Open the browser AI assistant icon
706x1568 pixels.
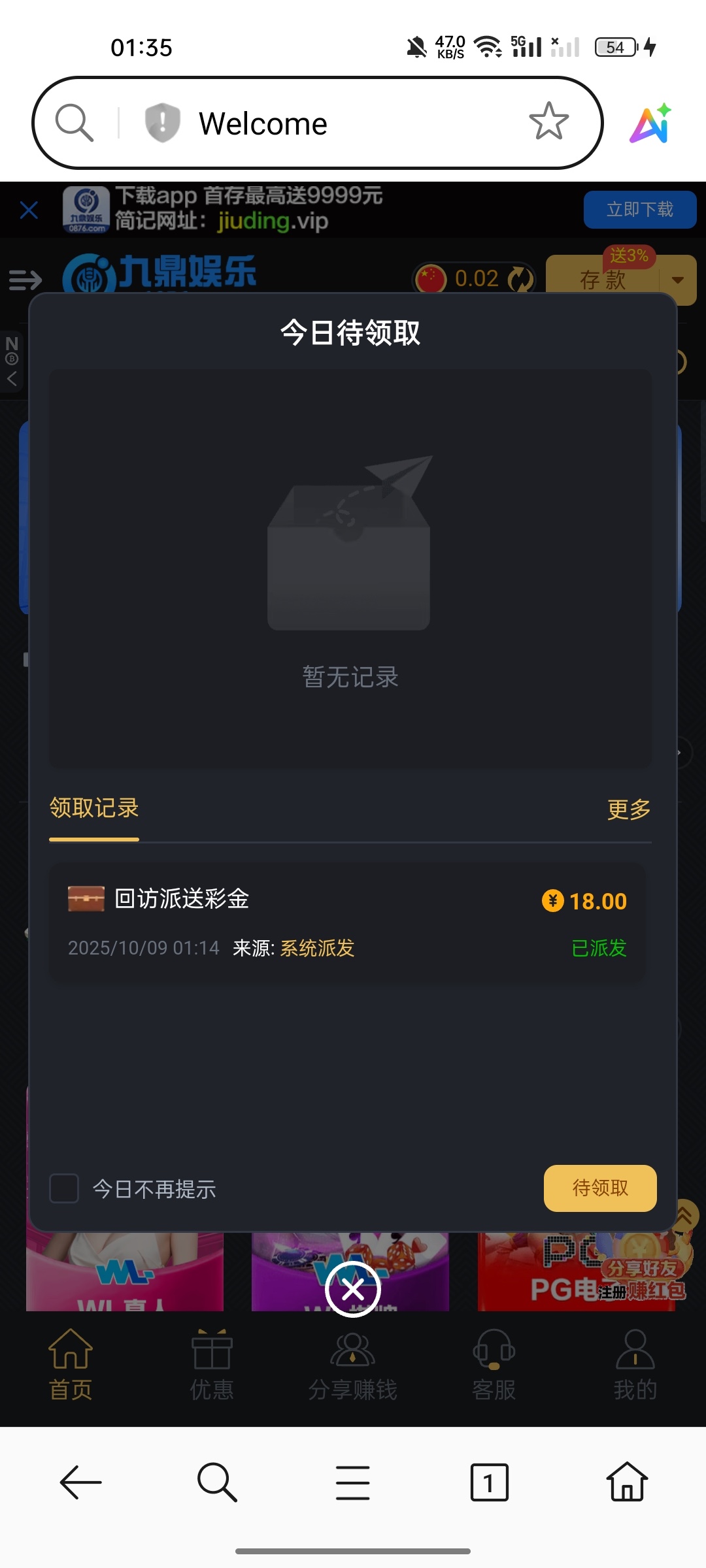coord(650,123)
